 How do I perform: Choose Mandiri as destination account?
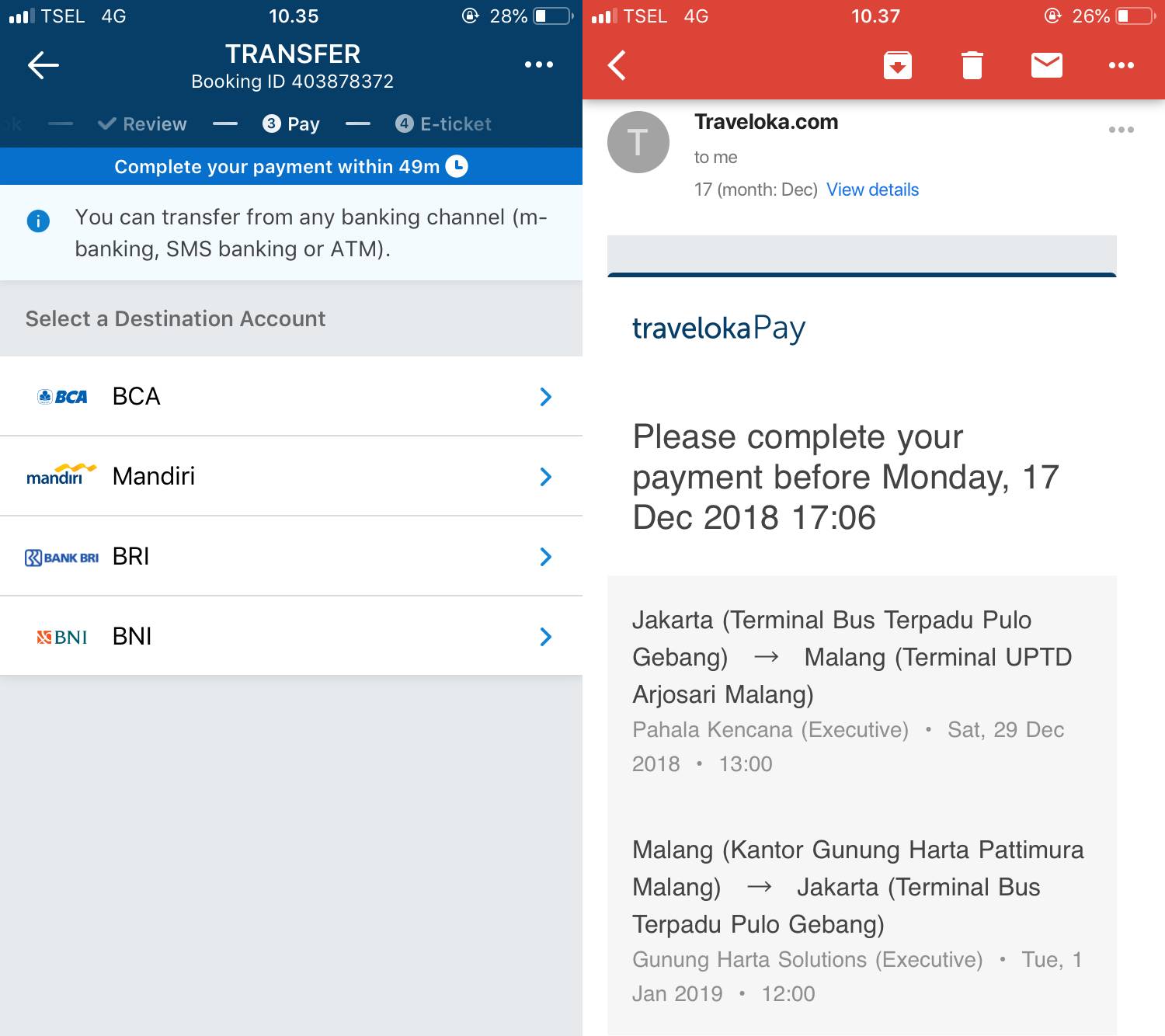[291, 476]
